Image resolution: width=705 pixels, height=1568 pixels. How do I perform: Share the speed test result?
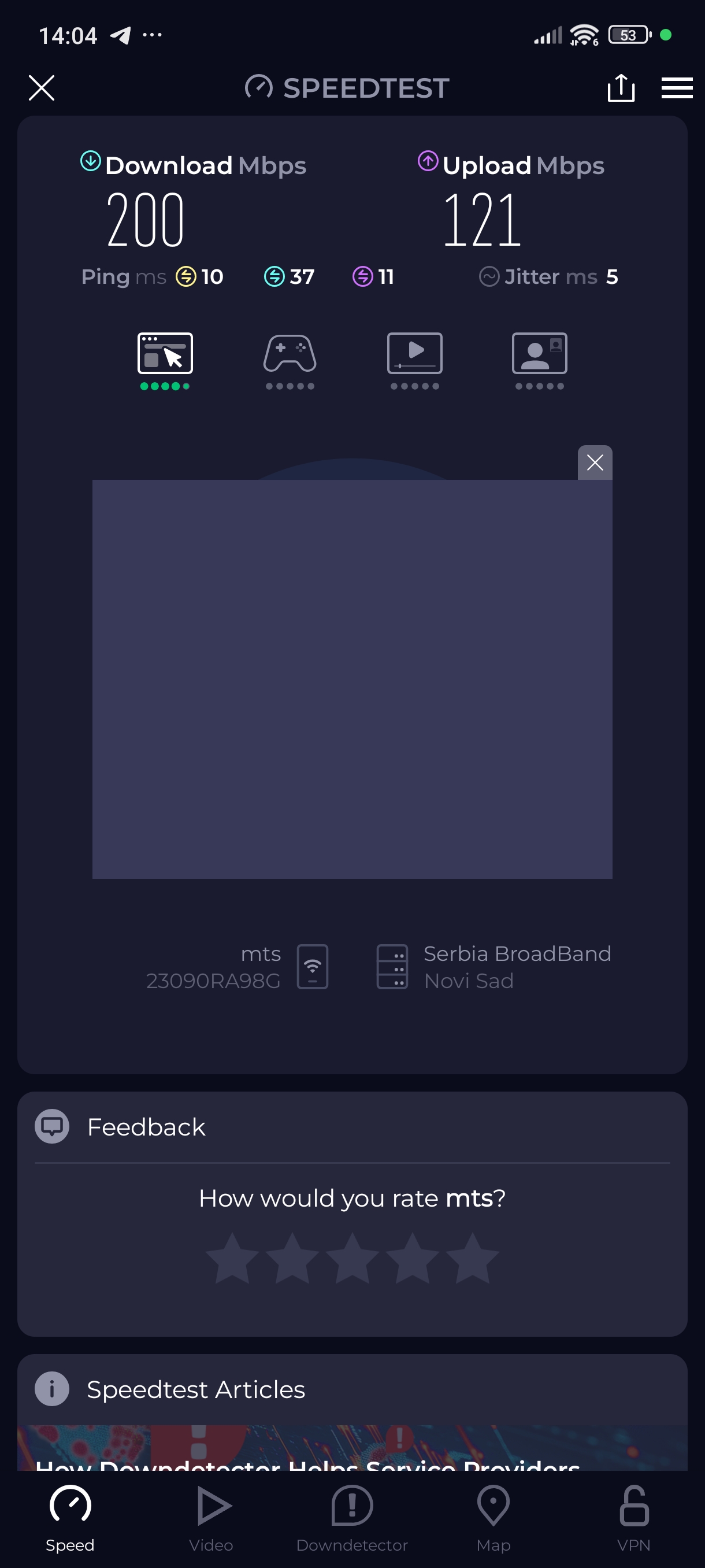click(x=621, y=88)
